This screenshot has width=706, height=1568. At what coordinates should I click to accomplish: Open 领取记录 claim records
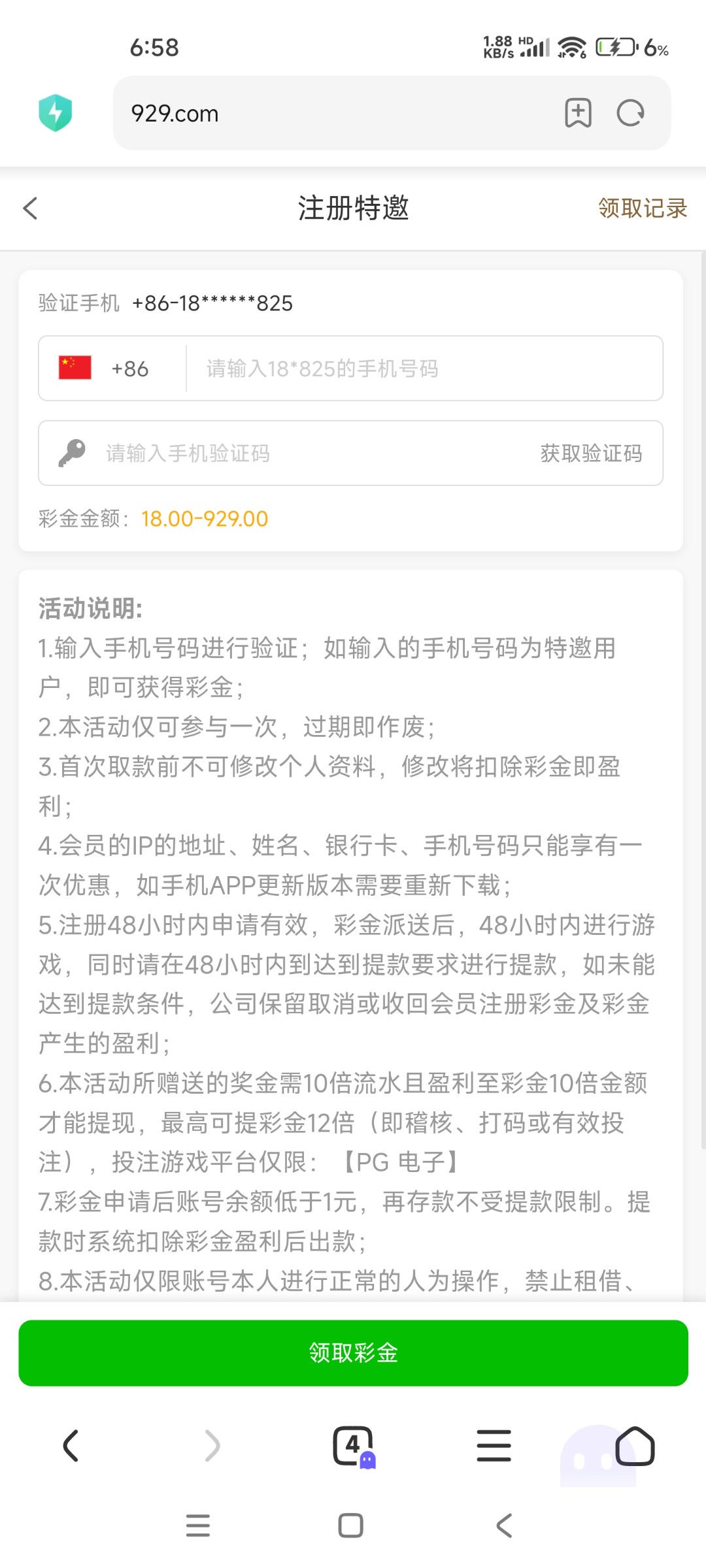(642, 208)
